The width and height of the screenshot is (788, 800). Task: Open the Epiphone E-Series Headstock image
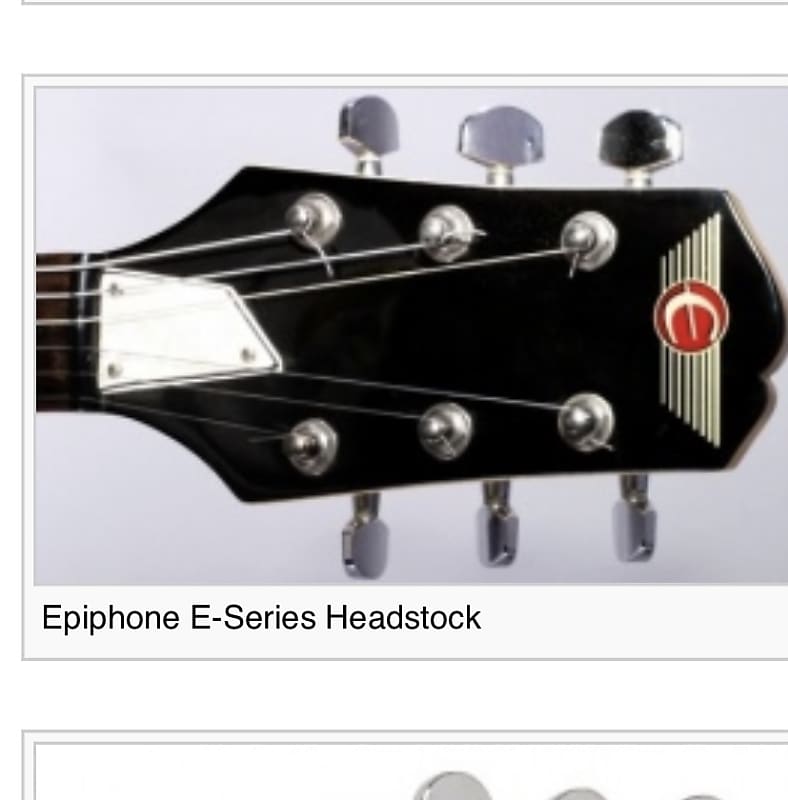click(x=410, y=335)
